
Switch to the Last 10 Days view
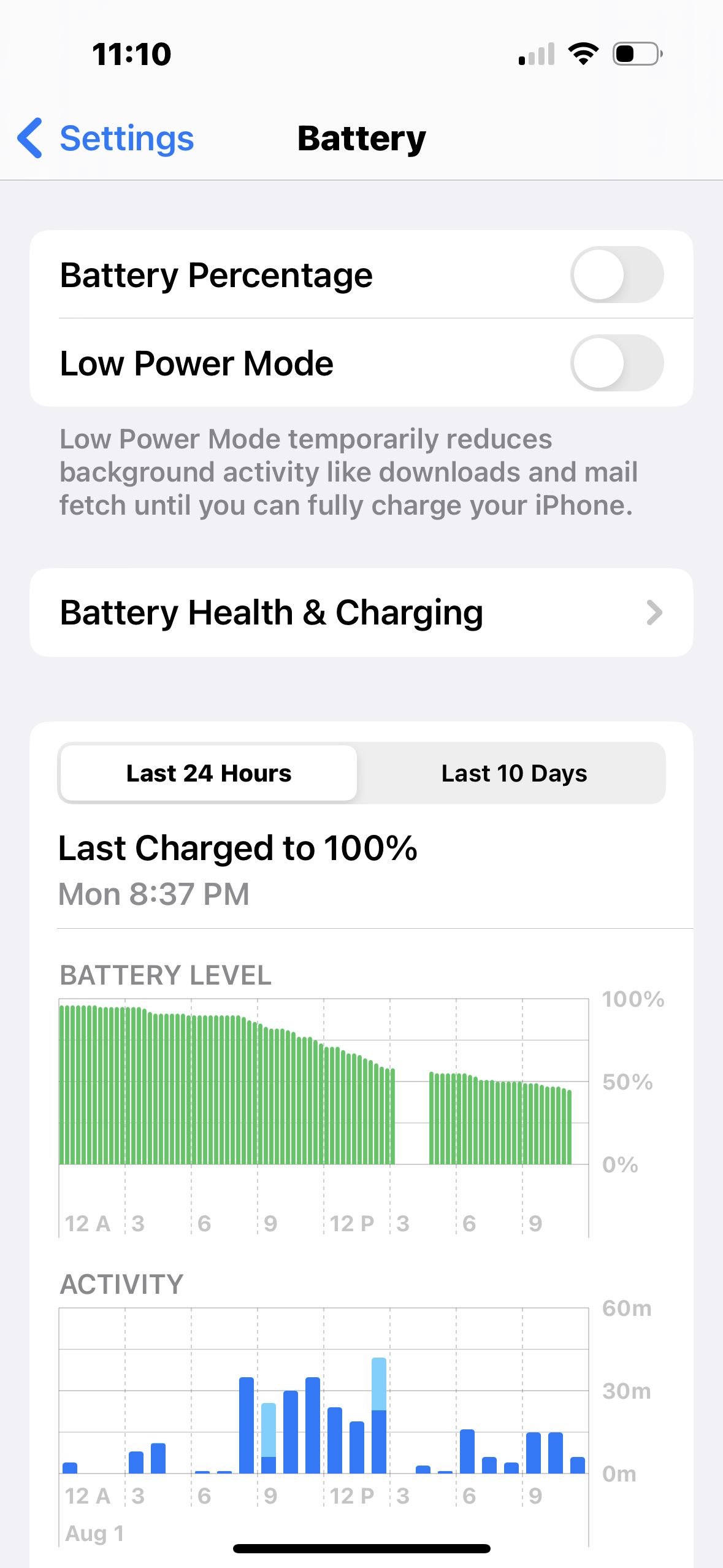pyautogui.click(x=514, y=773)
